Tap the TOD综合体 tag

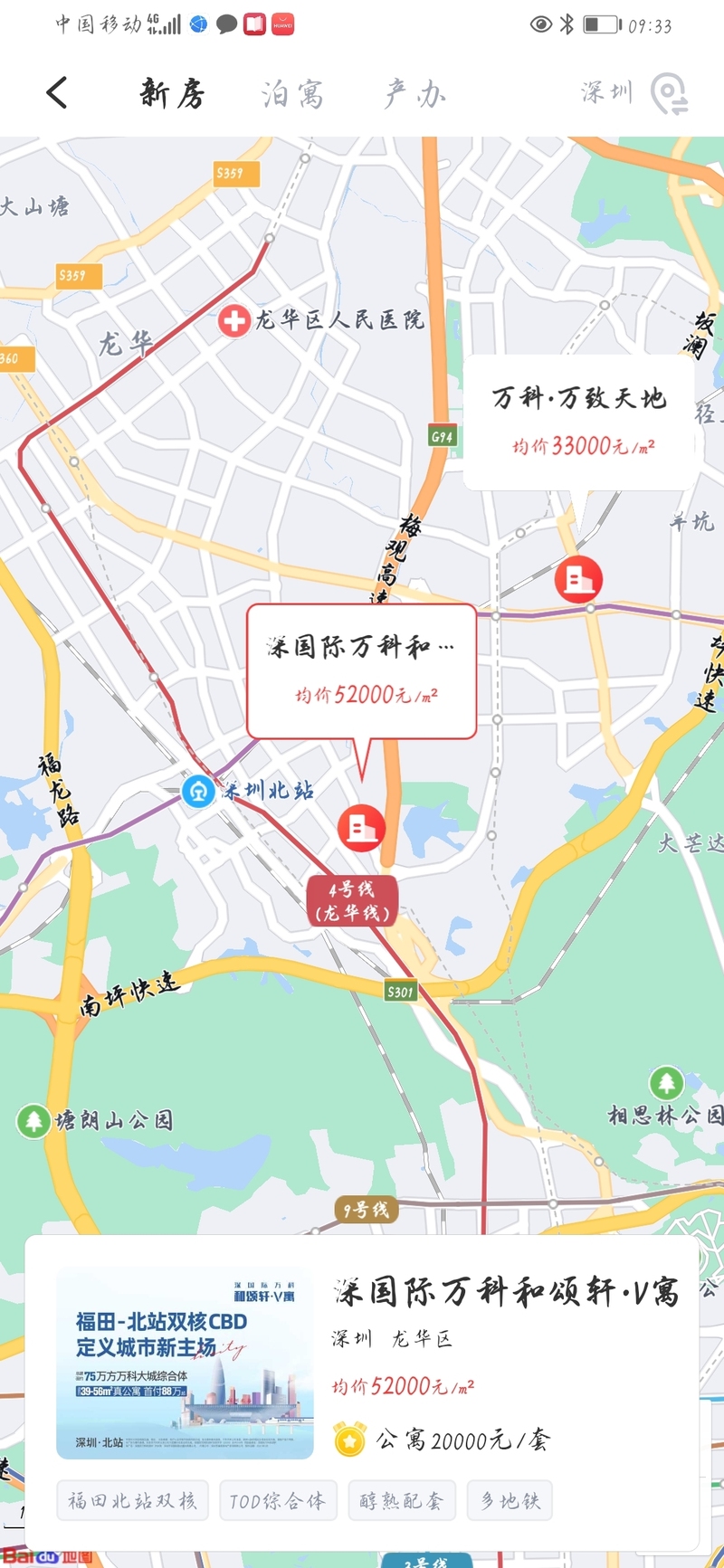[x=278, y=1501]
